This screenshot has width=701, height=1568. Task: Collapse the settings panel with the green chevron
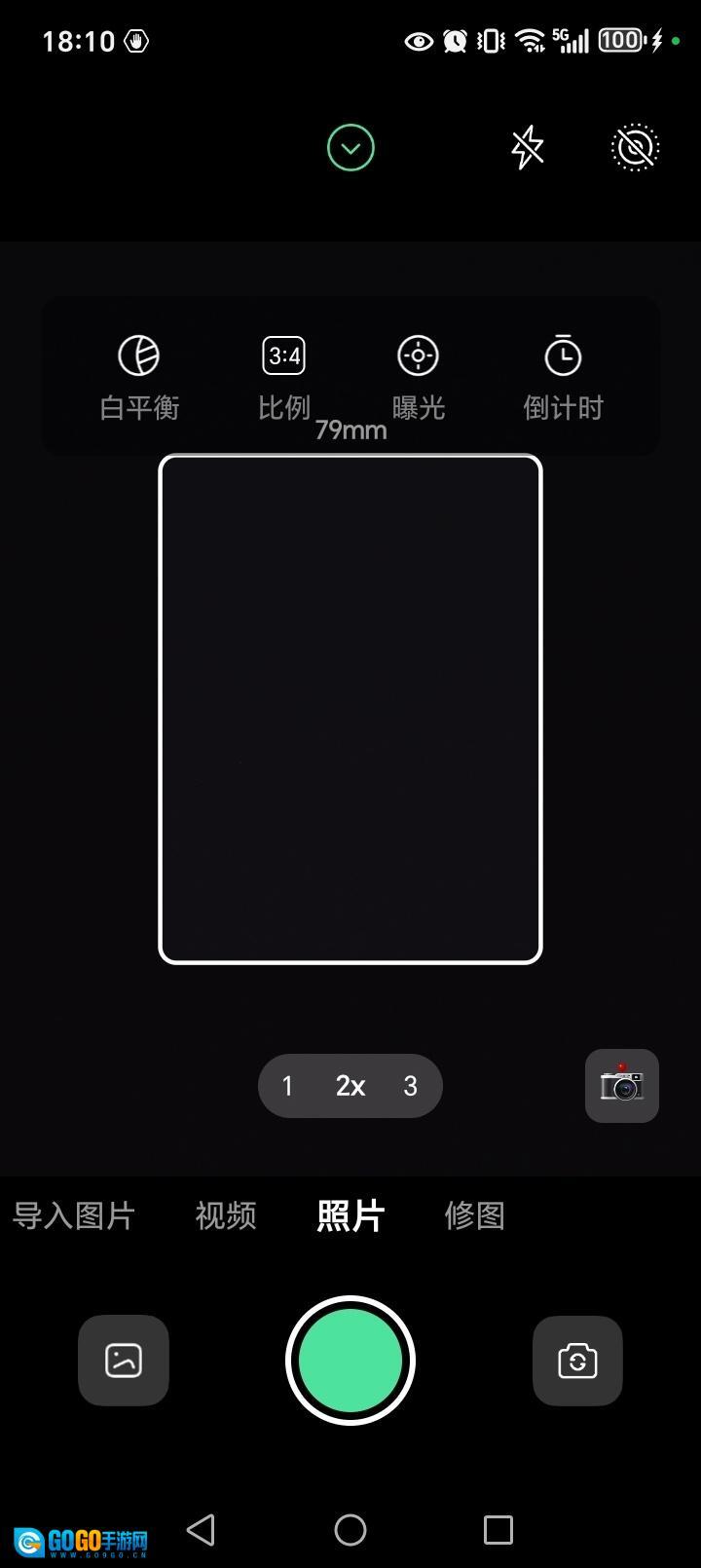click(x=350, y=148)
